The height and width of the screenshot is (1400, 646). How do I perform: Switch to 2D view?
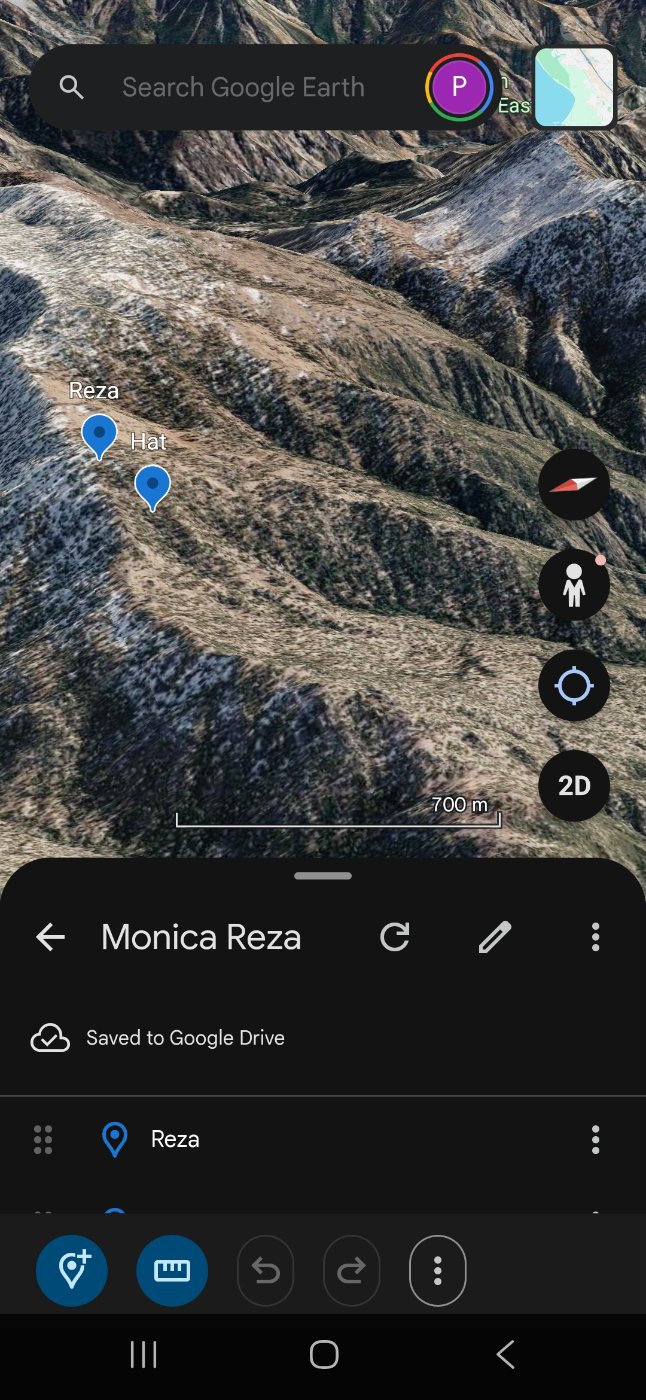click(574, 786)
